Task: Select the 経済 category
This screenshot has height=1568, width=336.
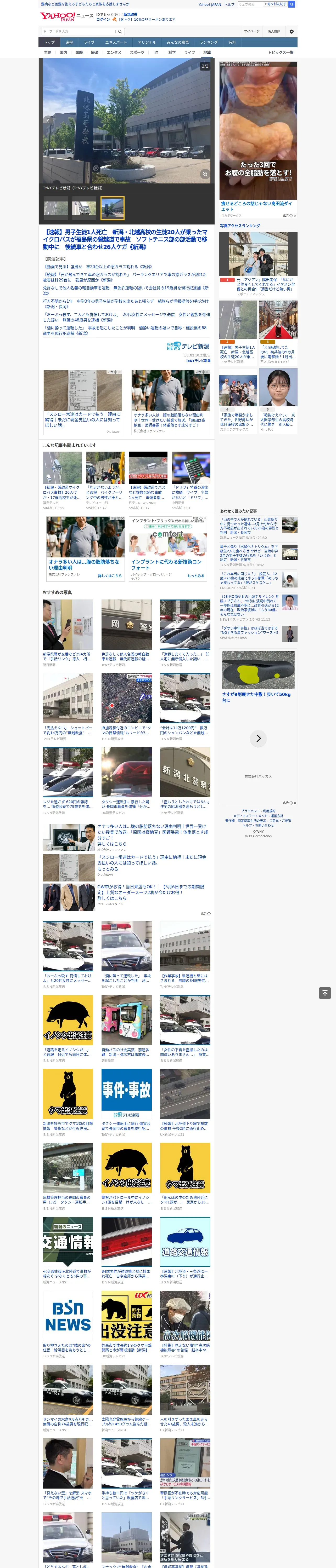Action: (x=94, y=52)
